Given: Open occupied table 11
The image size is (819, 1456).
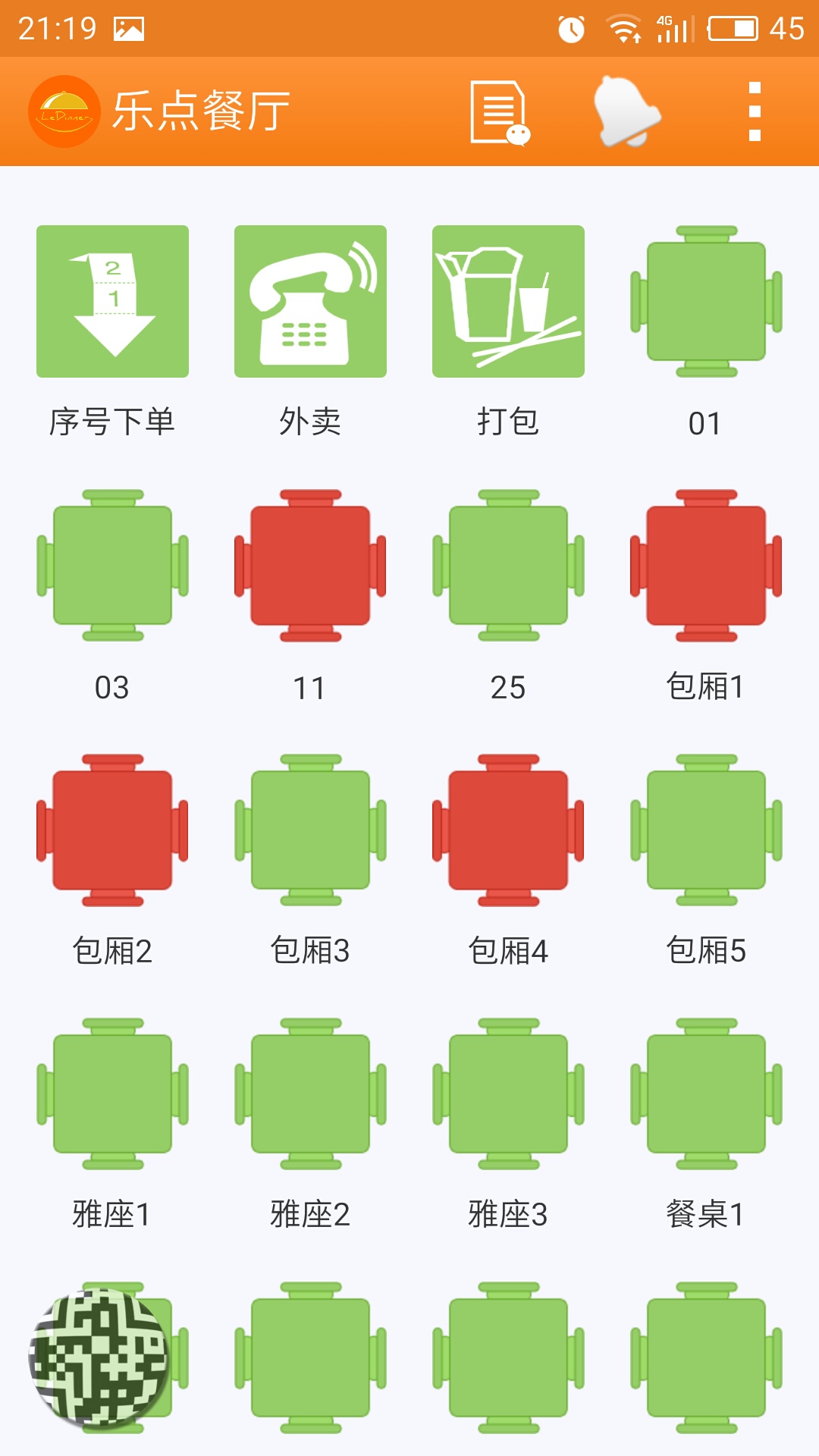Looking at the screenshot, I should tap(310, 566).
